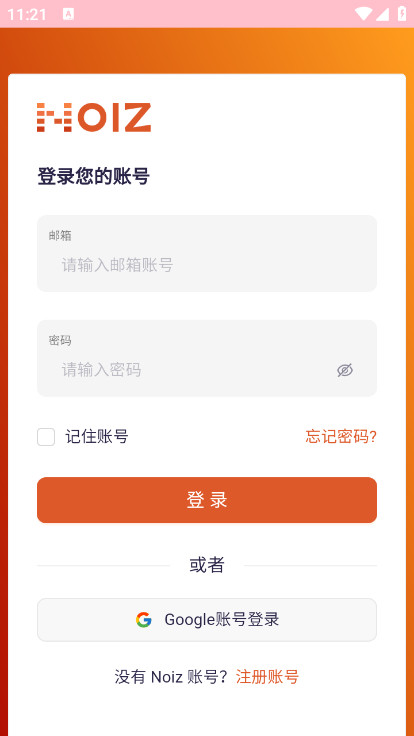414x736 pixels.
Task: Sign in with Google账号登录 button
Action: 207,620
